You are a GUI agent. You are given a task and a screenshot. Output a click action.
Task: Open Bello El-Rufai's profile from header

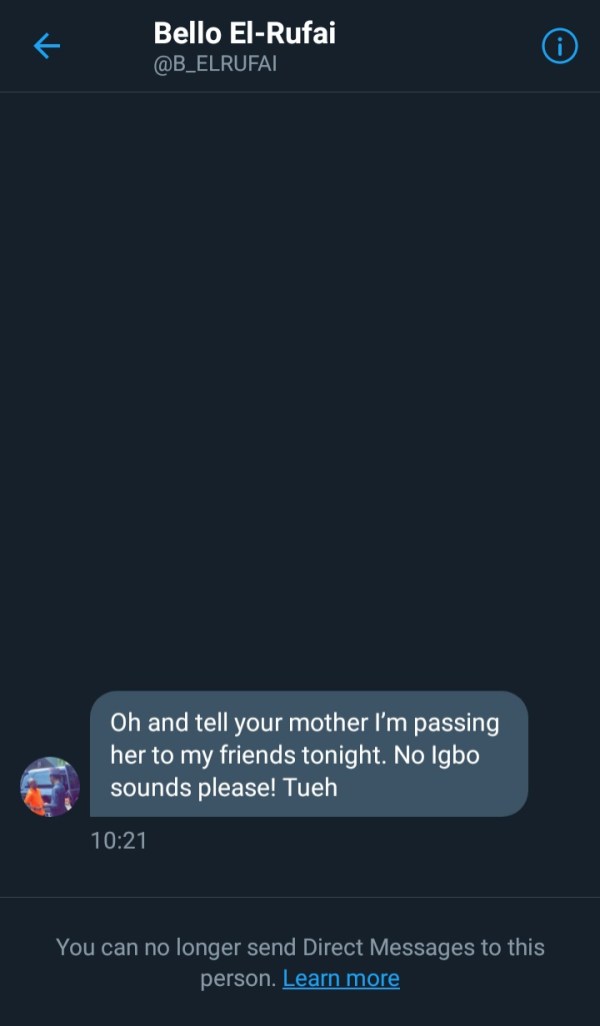[x=244, y=34]
